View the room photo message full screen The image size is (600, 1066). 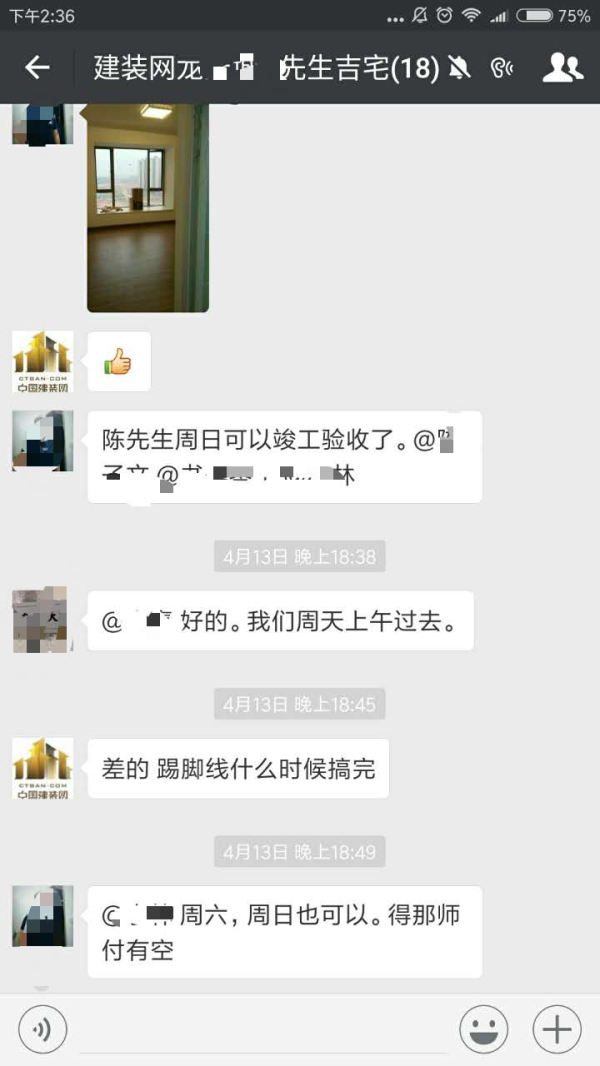click(148, 208)
